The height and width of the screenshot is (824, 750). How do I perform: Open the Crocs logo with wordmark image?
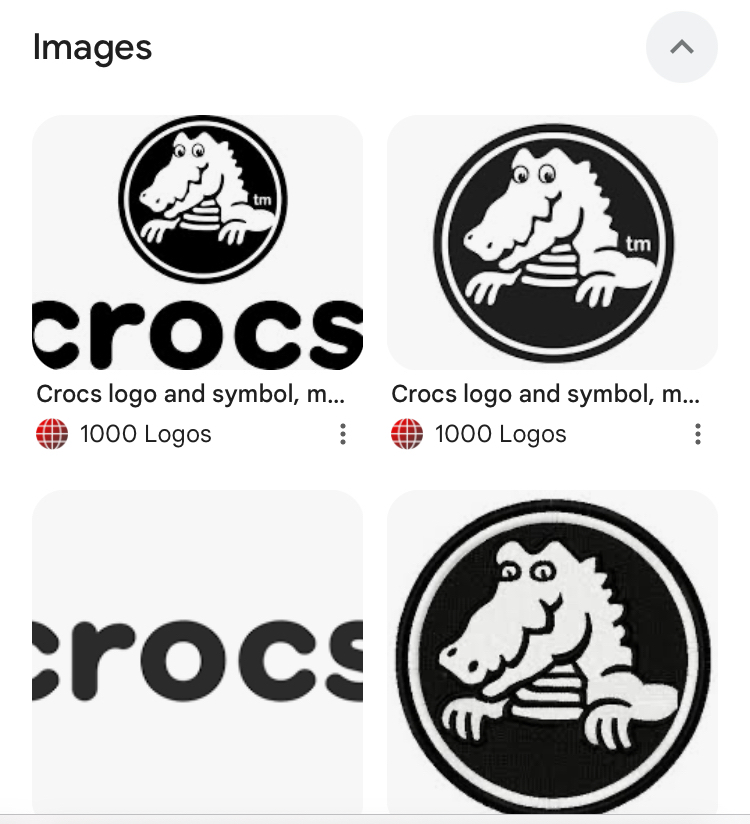(198, 243)
